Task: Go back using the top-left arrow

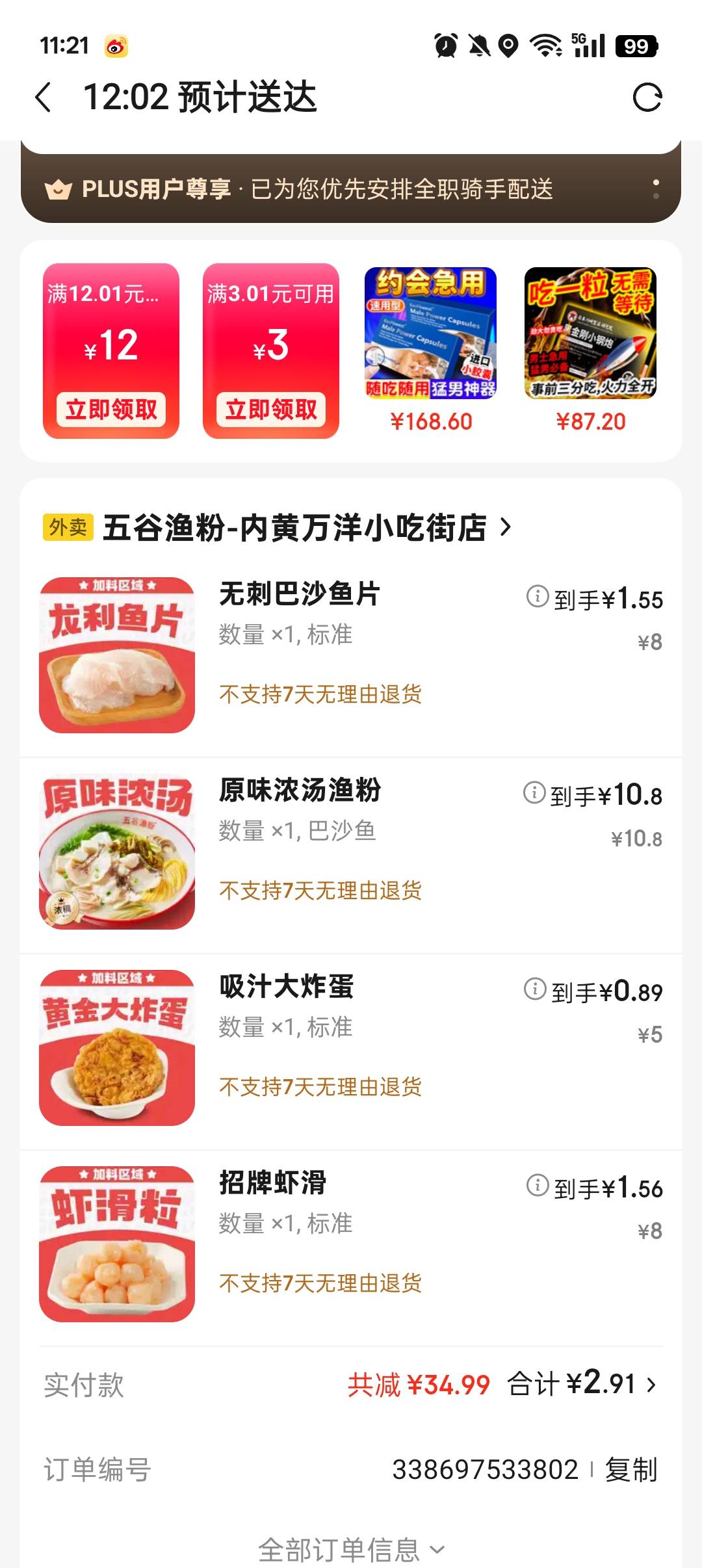Action: coord(44,98)
